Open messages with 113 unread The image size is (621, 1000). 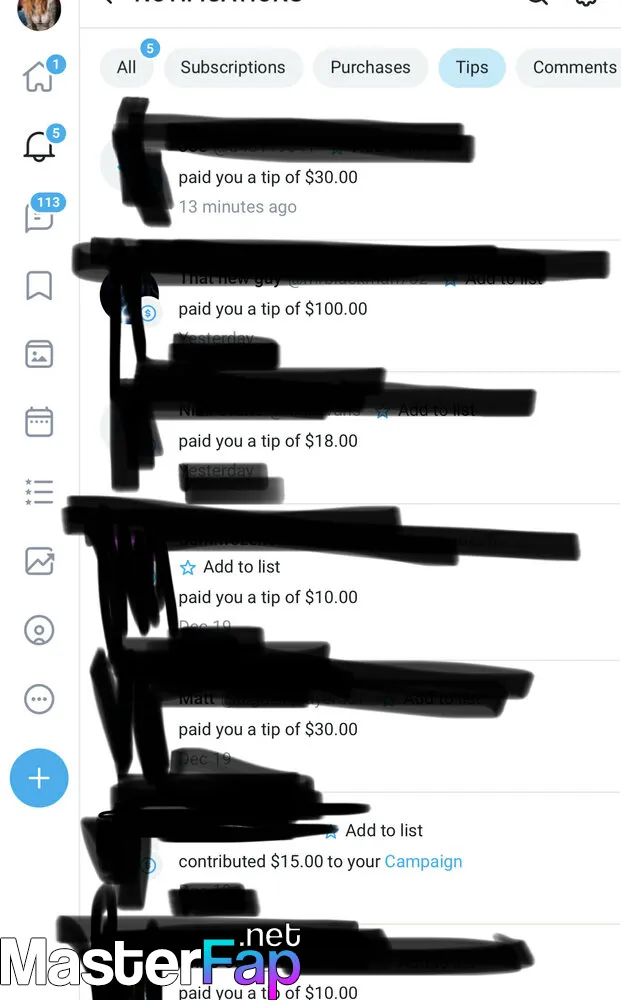(40, 216)
